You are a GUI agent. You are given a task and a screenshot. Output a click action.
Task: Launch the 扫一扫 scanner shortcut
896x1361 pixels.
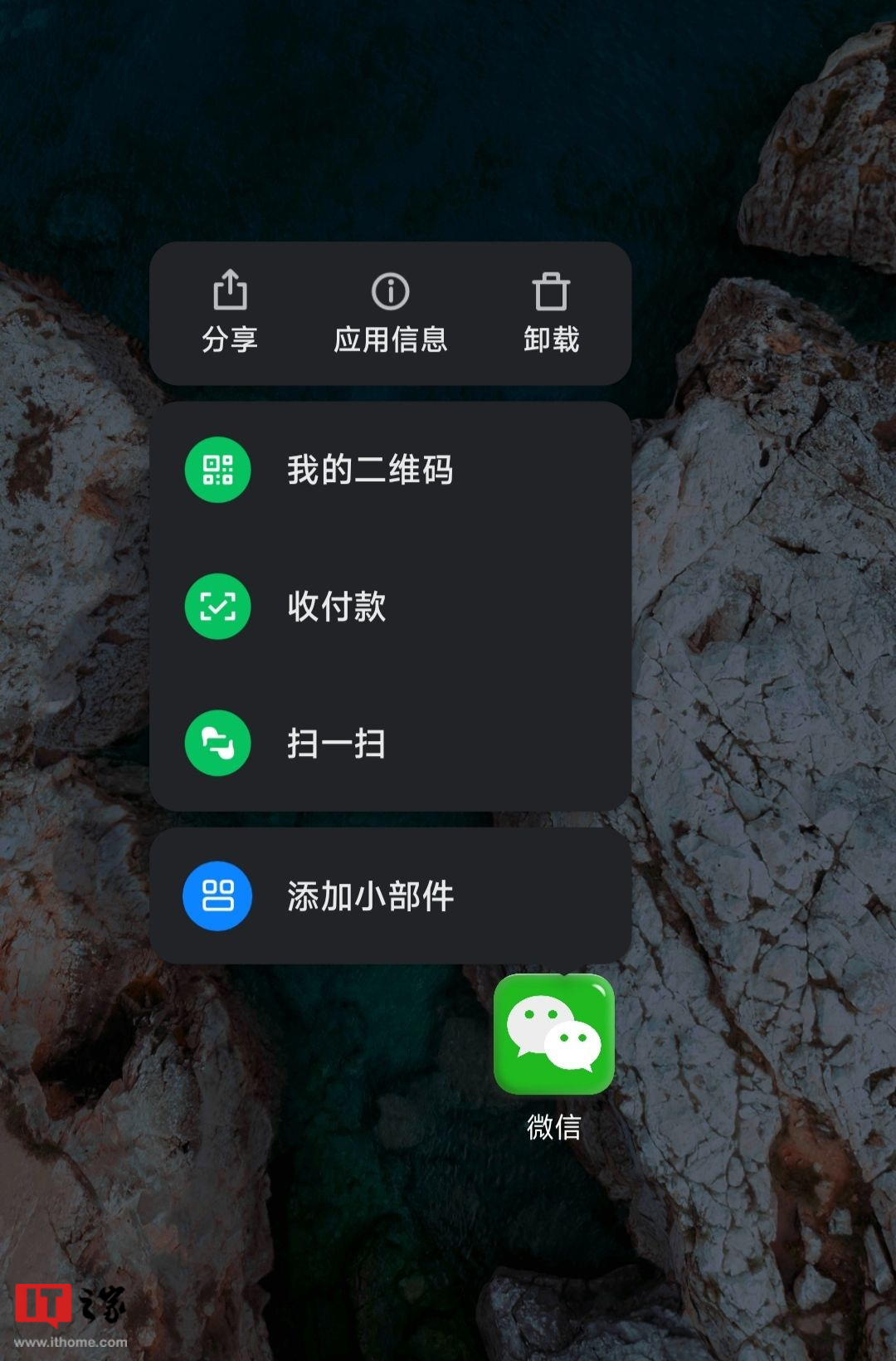(336, 744)
